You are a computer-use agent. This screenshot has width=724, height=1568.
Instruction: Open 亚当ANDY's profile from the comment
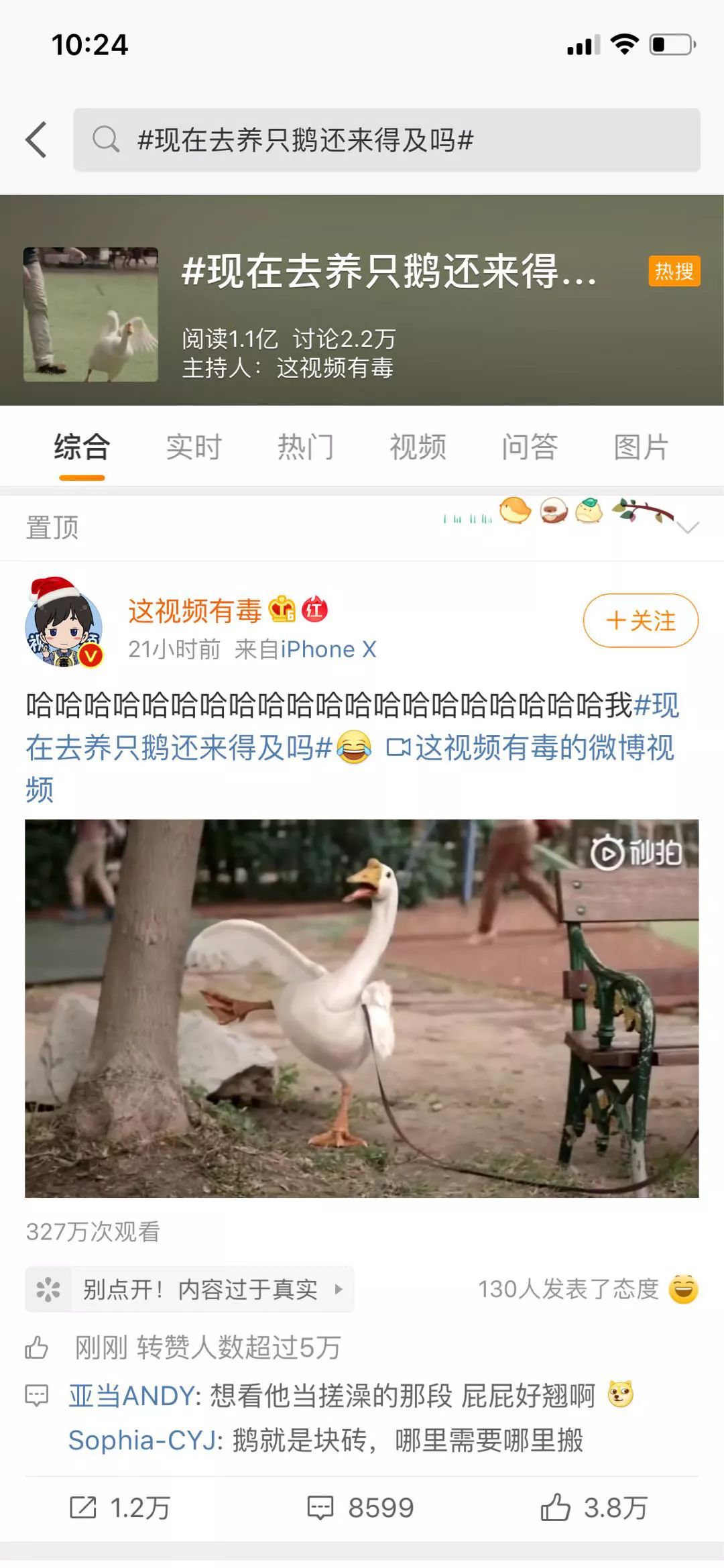[134, 1396]
